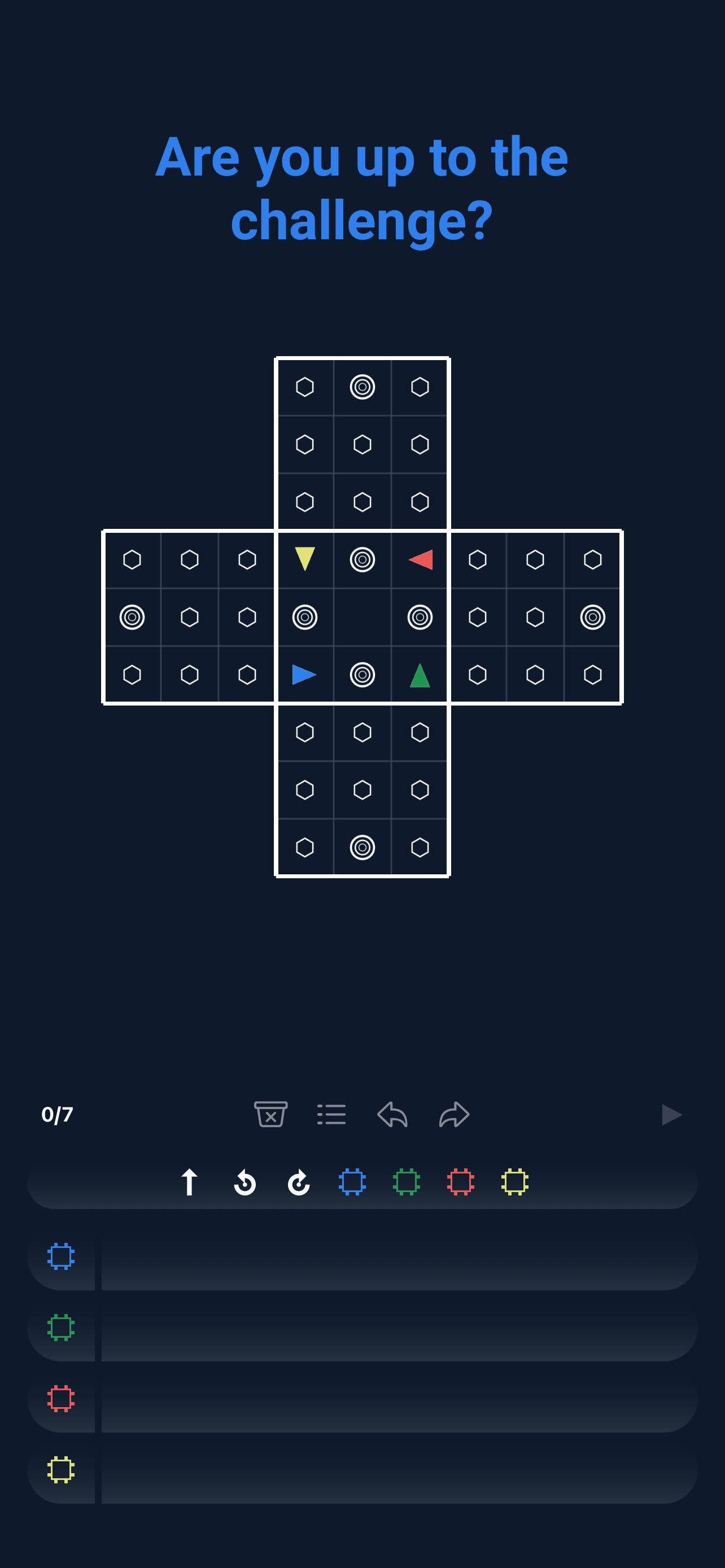Pick the red chip command in palette
Viewport: 725px width, 1568px height.
click(x=461, y=1182)
